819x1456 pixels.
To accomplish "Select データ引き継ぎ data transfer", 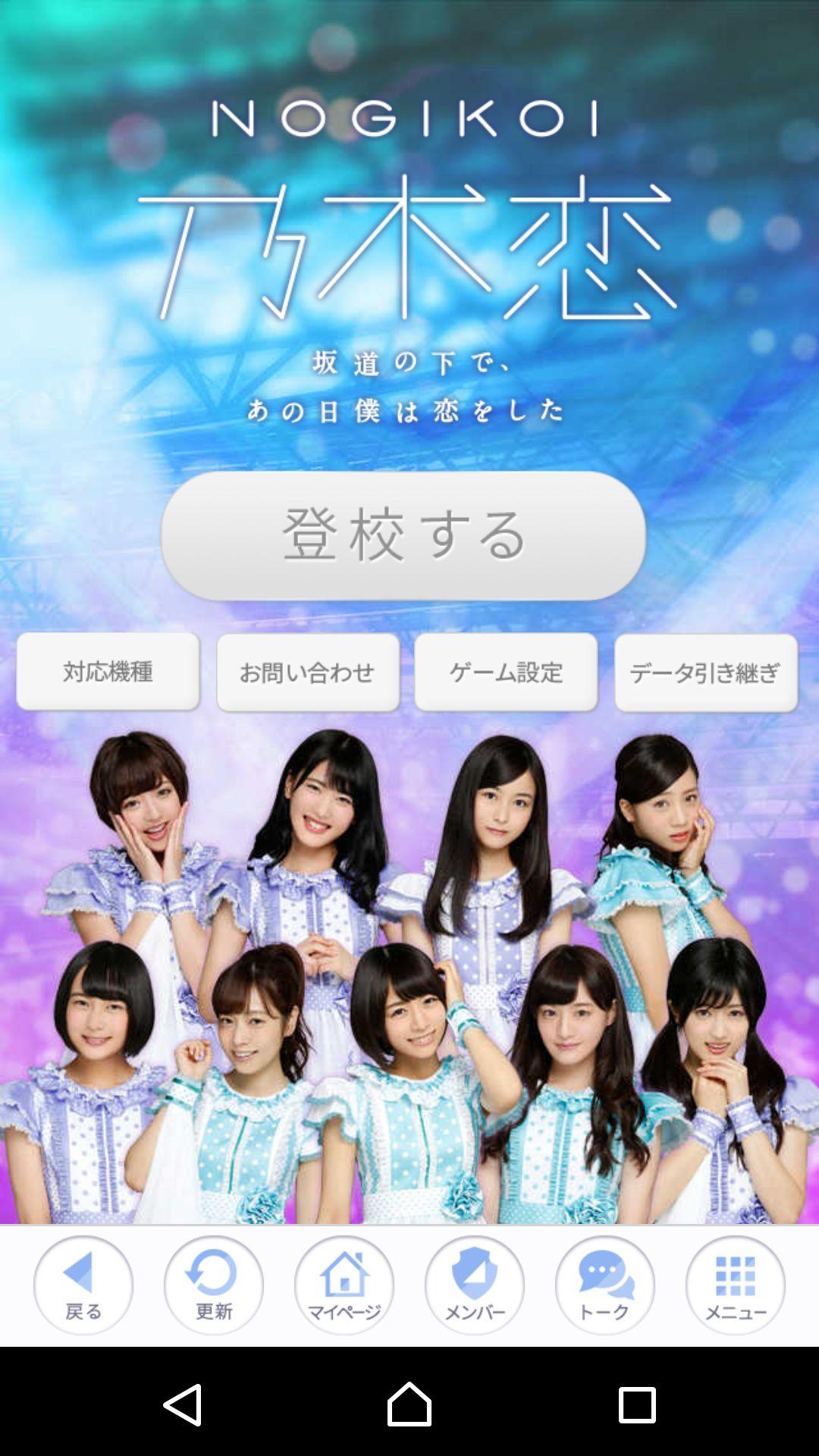I will [x=705, y=673].
